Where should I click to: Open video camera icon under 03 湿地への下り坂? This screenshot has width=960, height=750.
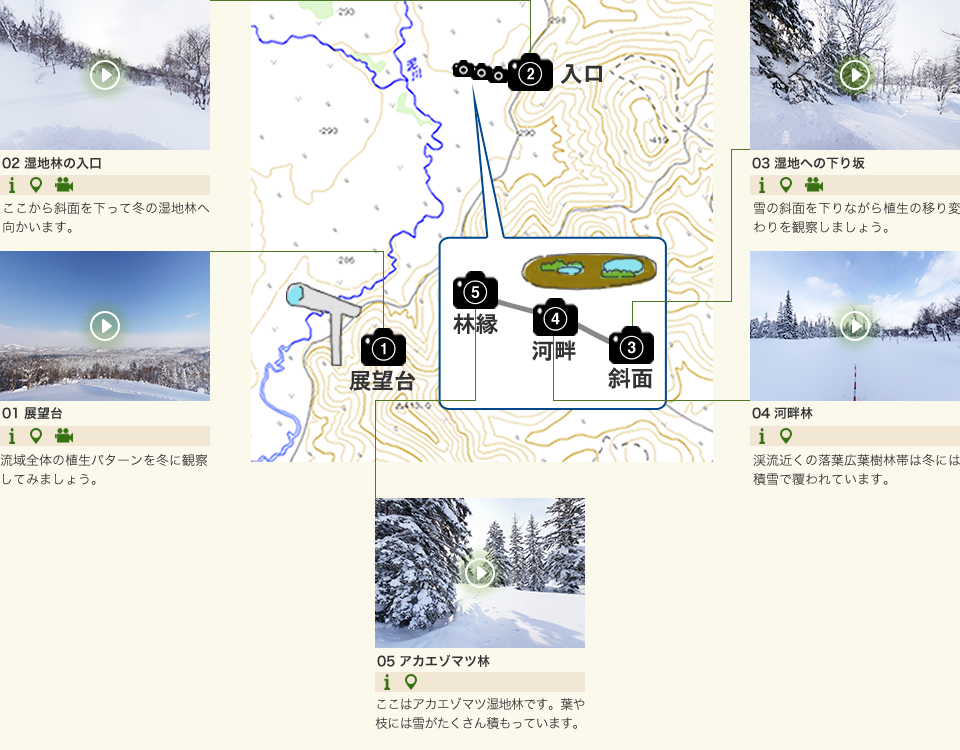[x=814, y=185]
